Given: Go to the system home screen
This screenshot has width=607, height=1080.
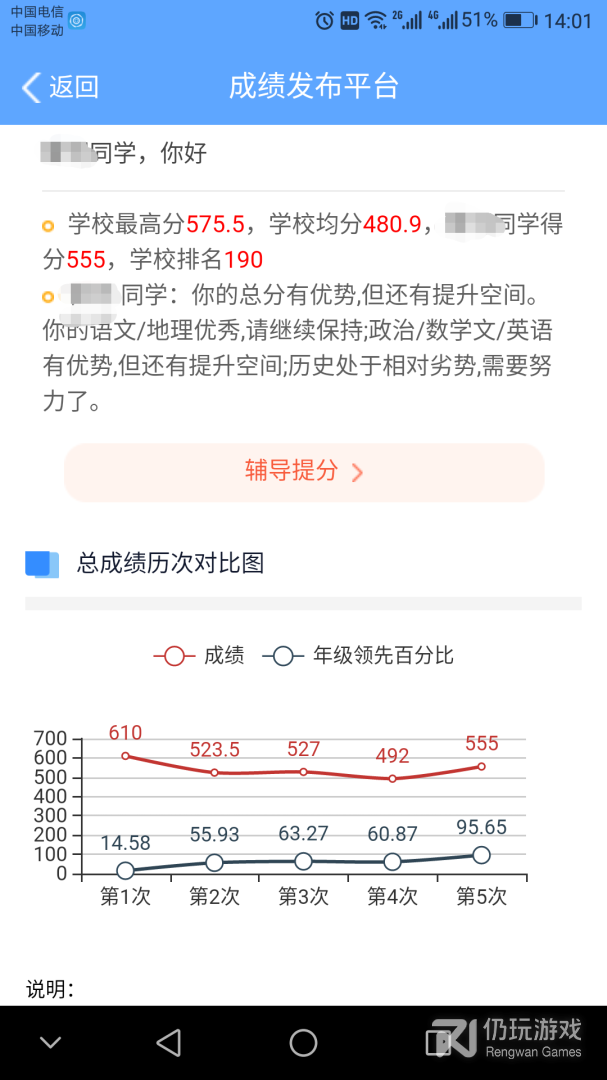Looking at the screenshot, I should 303,1043.
